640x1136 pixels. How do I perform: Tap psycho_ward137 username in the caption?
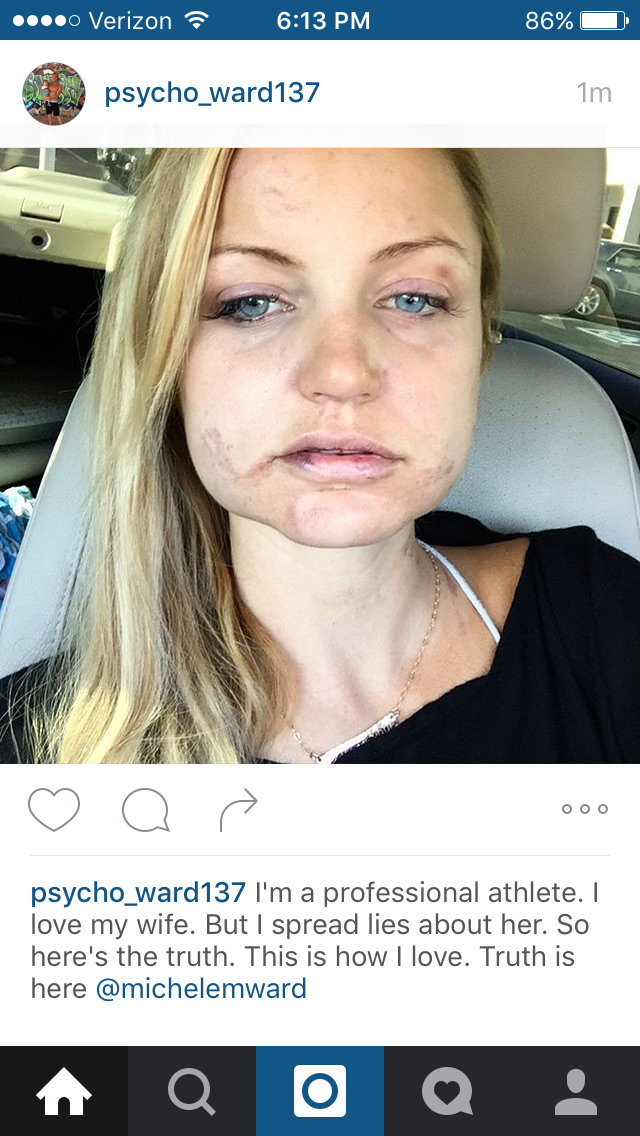tap(138, 893)
